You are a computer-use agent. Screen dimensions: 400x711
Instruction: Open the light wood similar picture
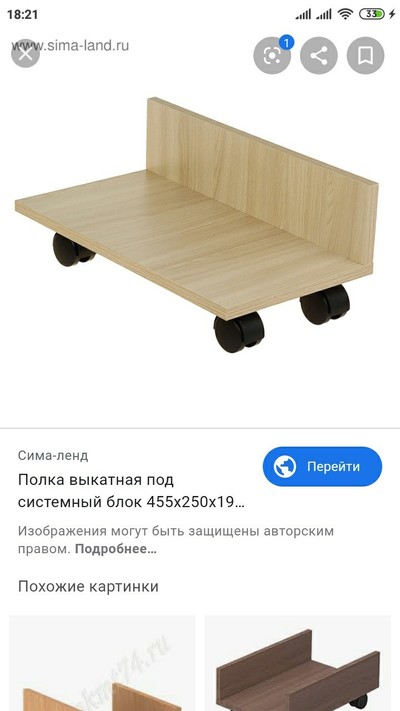pos(102,663)
